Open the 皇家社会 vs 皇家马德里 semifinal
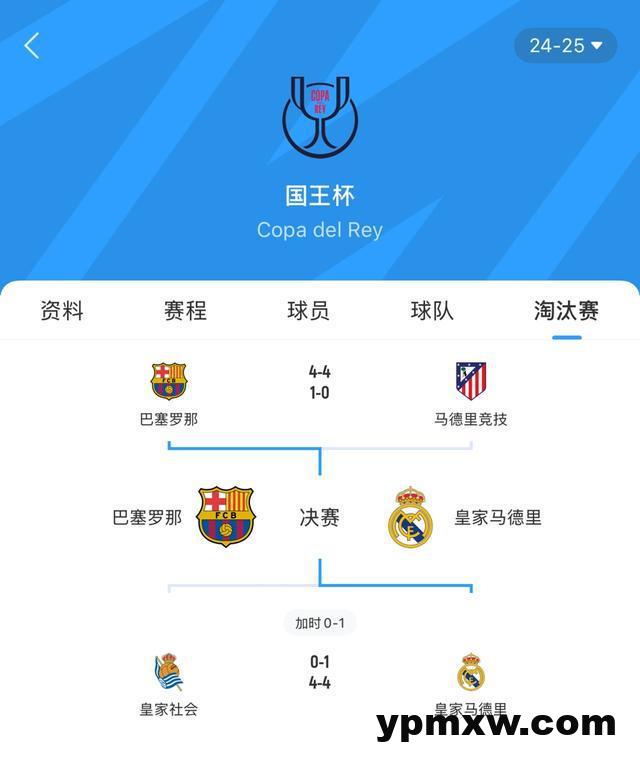Image resolution: width=640 pixels, height=767 pixels. pyautogui.click(x=319, y=672)
